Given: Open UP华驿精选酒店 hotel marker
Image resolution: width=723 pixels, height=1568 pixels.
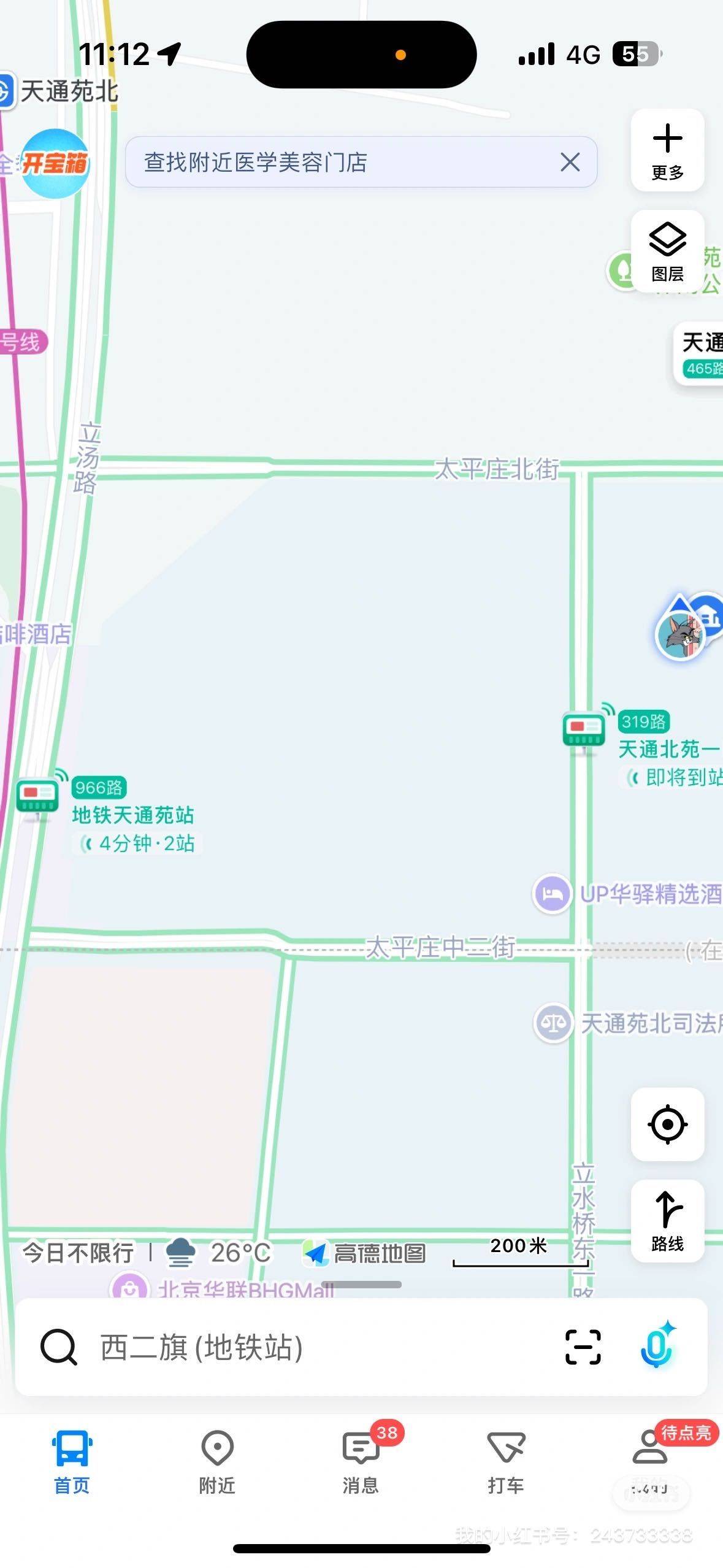Looking at the screenshot, I should (552, 894).
